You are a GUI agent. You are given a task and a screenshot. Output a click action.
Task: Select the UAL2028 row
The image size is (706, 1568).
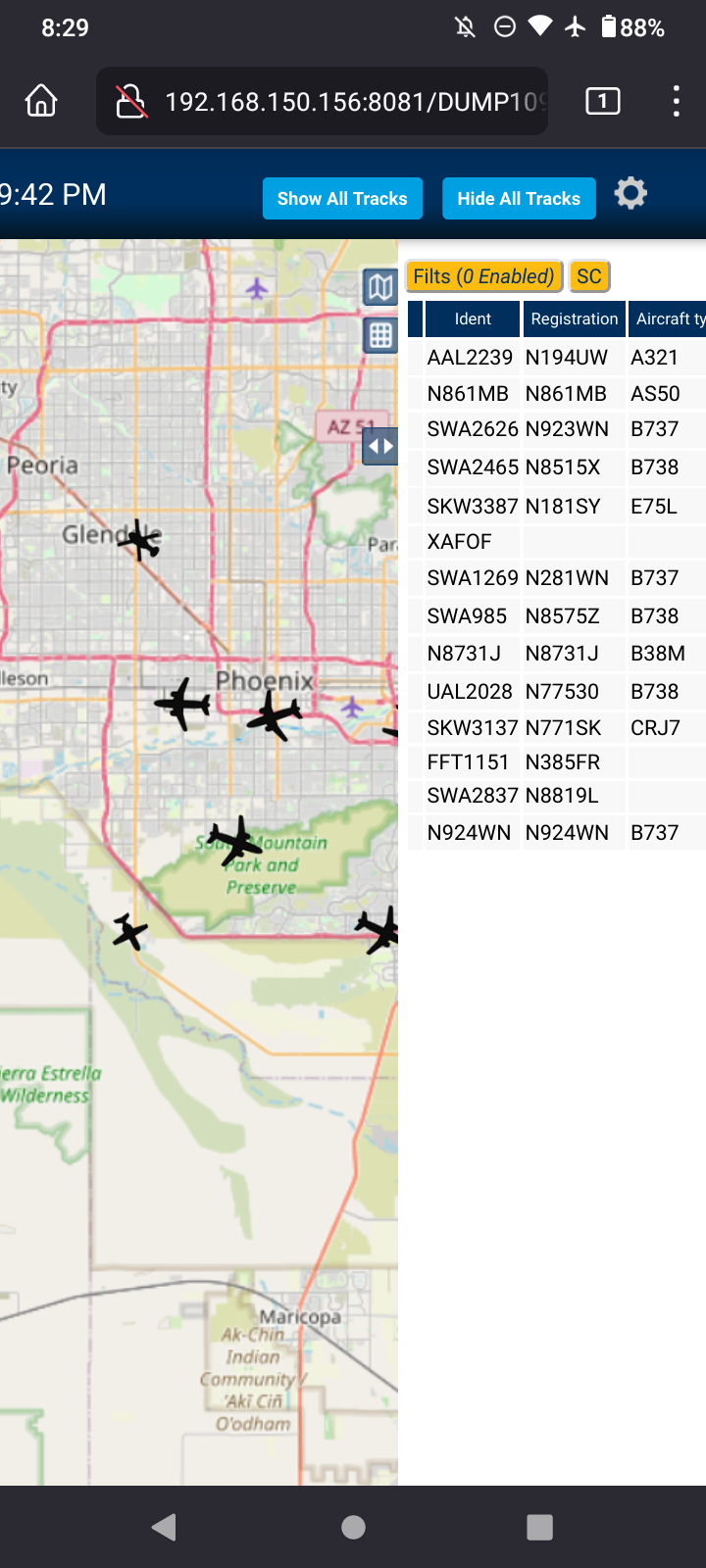click(557, 692)
